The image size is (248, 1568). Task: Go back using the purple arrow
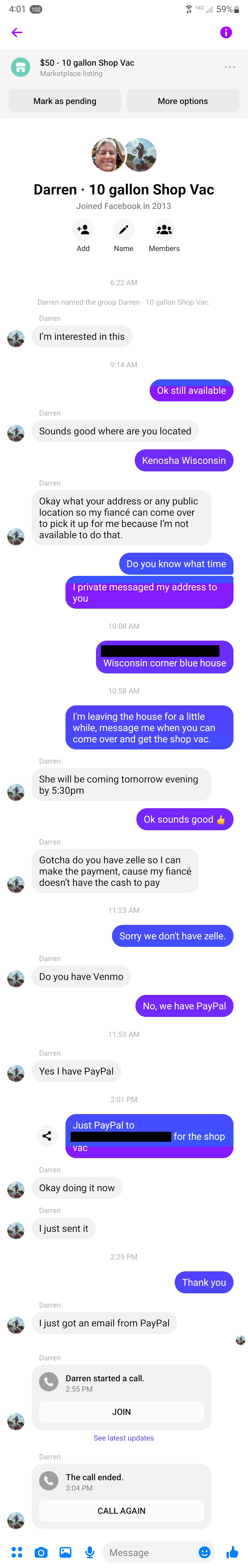(17, 33)
